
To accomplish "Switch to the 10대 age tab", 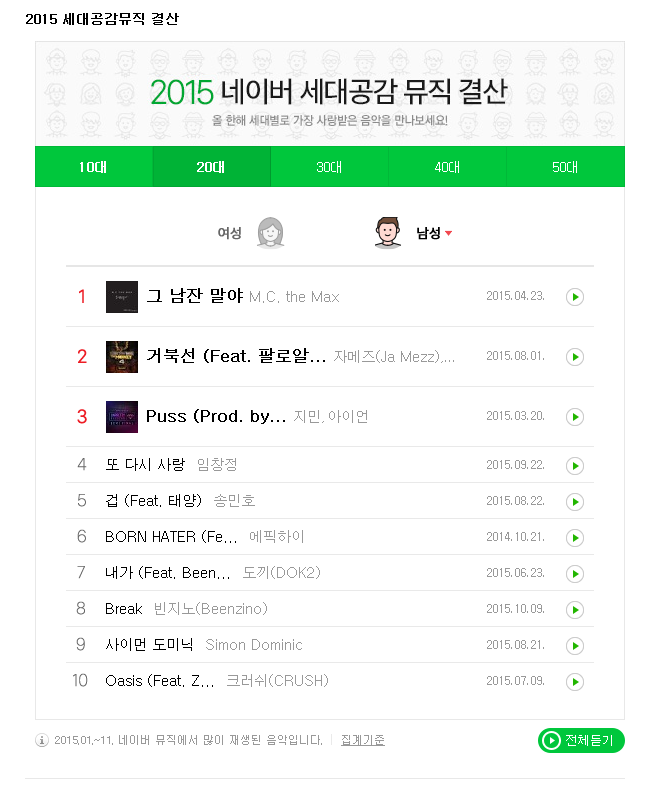I will coord(93,167).
